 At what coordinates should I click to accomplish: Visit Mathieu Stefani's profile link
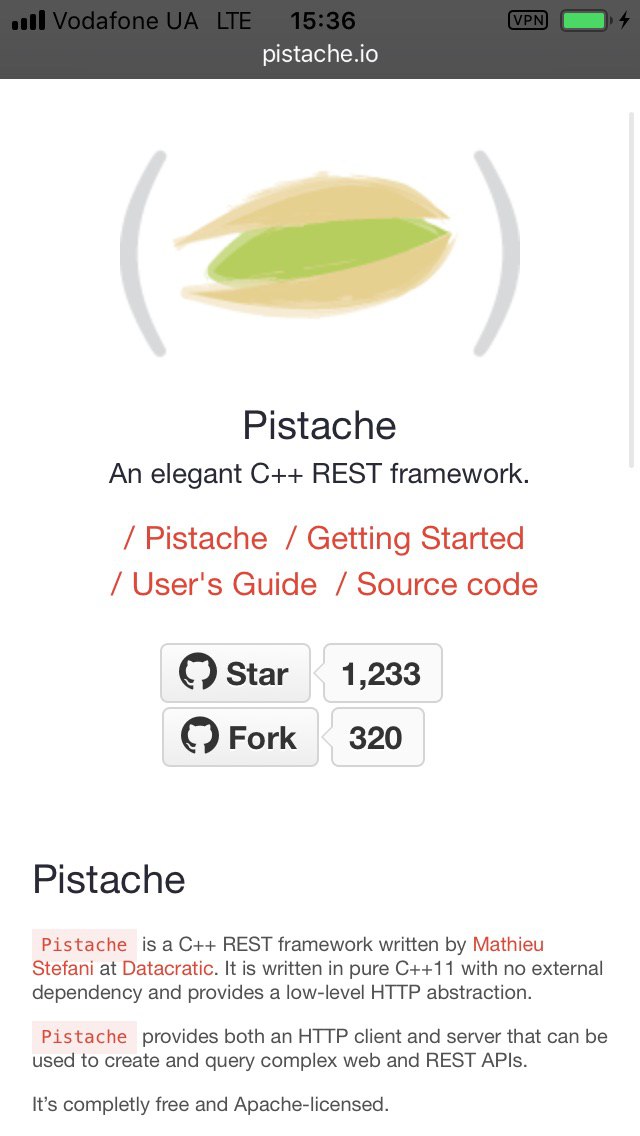[508, 944]
